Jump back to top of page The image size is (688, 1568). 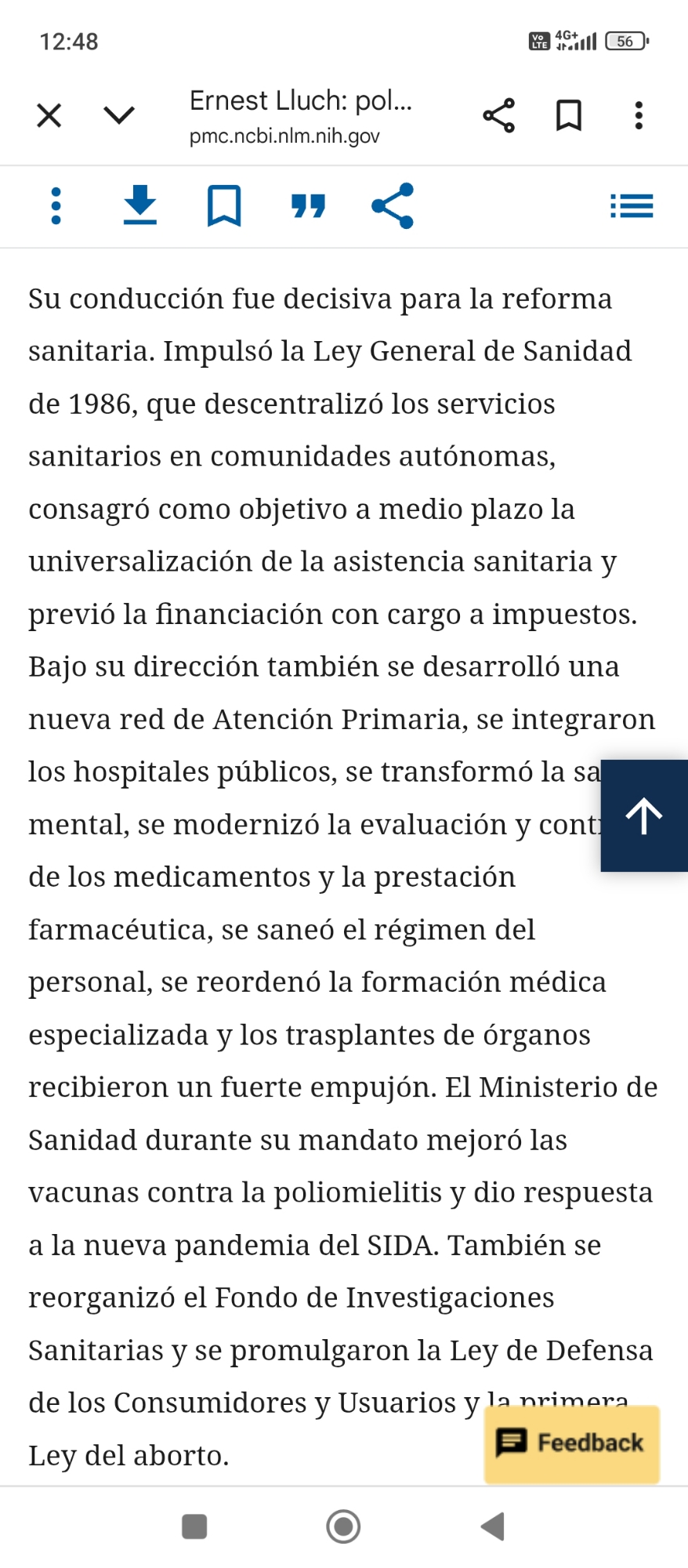pyautogui.click(x=644, y=815)
